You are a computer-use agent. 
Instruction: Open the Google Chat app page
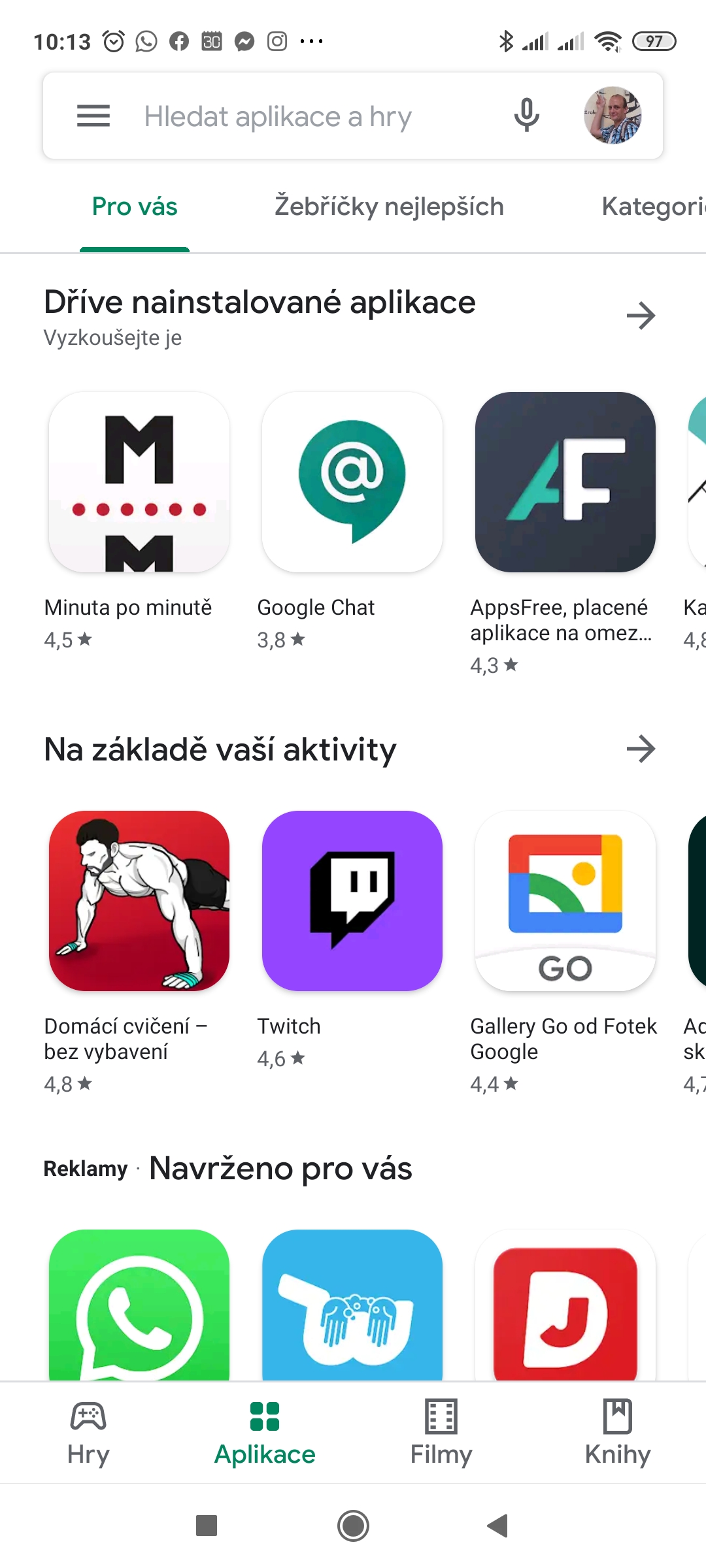coord(352,482)
